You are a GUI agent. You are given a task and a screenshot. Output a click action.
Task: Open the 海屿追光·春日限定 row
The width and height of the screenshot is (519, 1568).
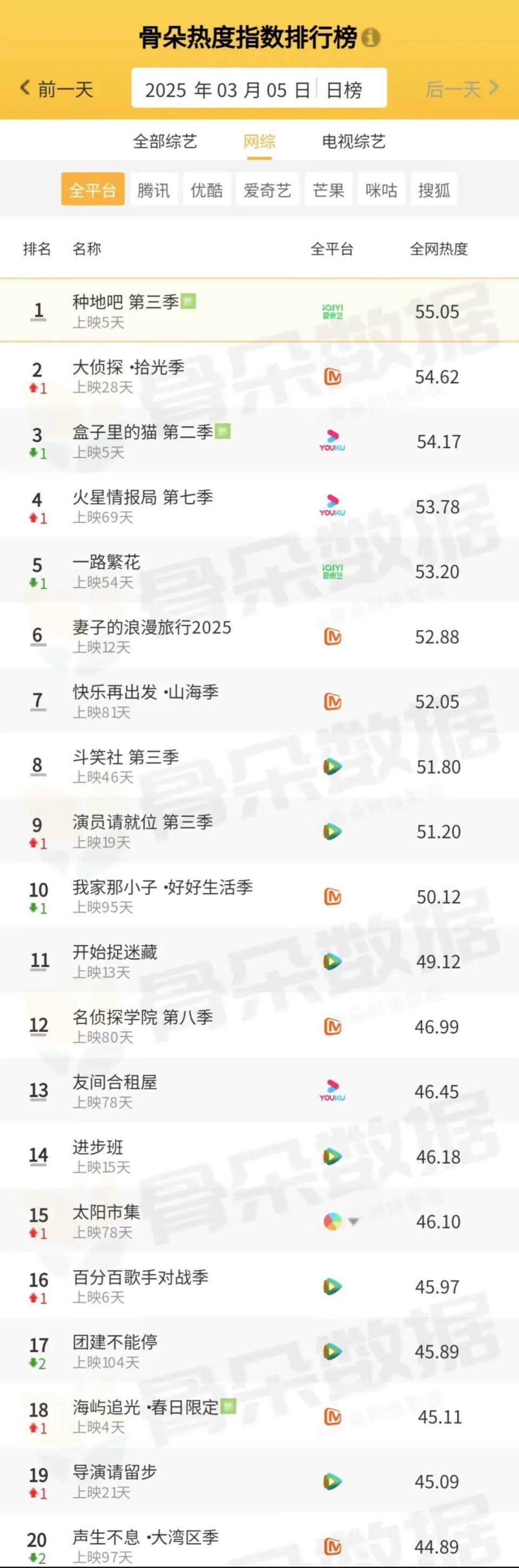259,1417
